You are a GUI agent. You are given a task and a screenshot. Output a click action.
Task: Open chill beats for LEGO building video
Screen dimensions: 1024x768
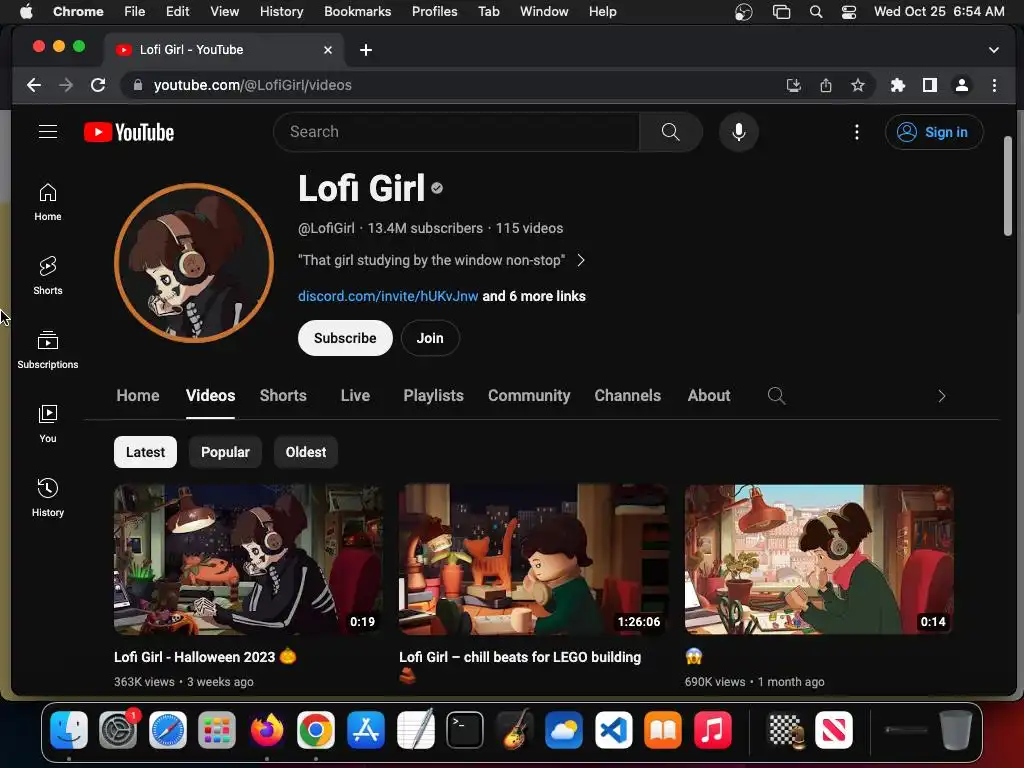(533, 559)
